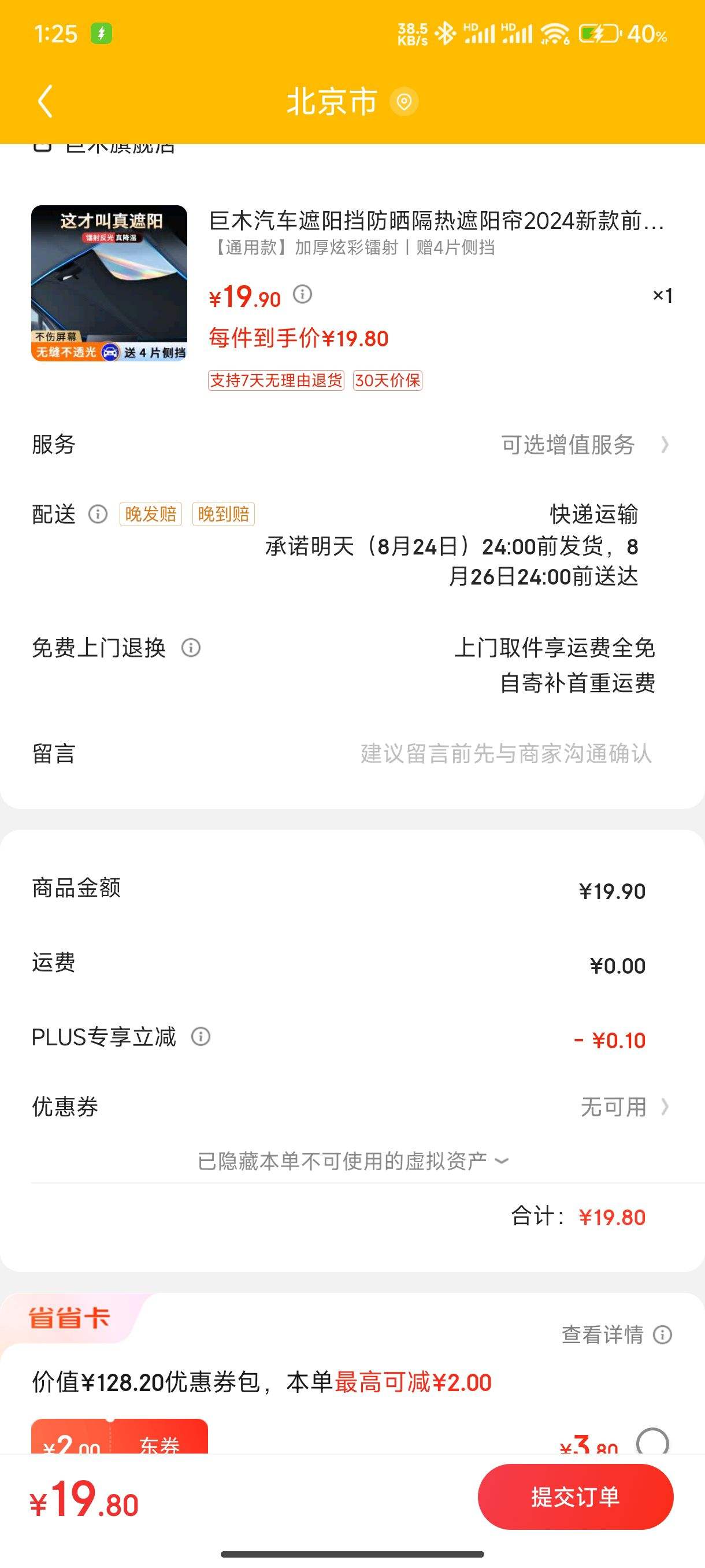Submit the order with 提交订单
Viewport: 705px width, 1568px height.
click(576, 1497)
